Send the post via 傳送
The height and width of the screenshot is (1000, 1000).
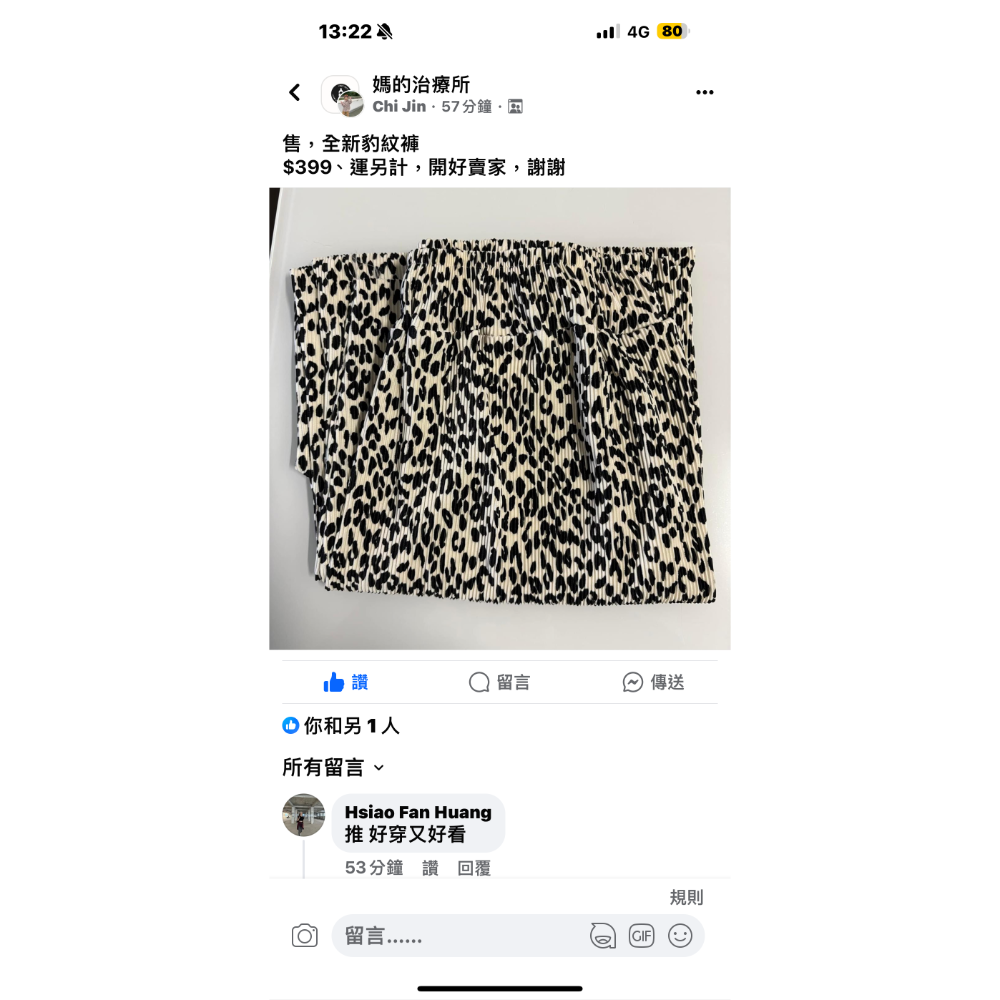(653, 682)
